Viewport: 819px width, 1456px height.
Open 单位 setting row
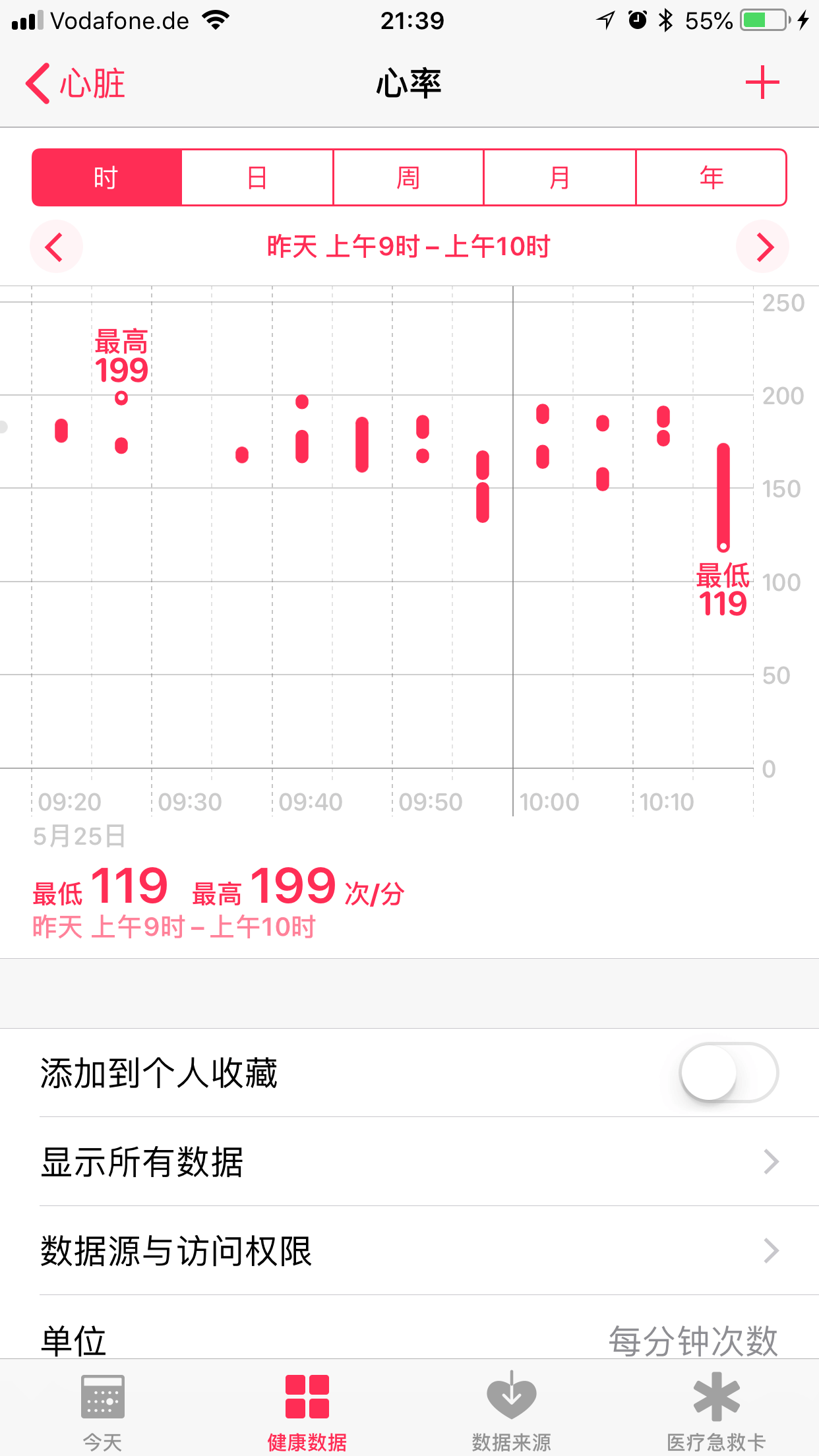pyautogui.click(x=409, y=1339)
